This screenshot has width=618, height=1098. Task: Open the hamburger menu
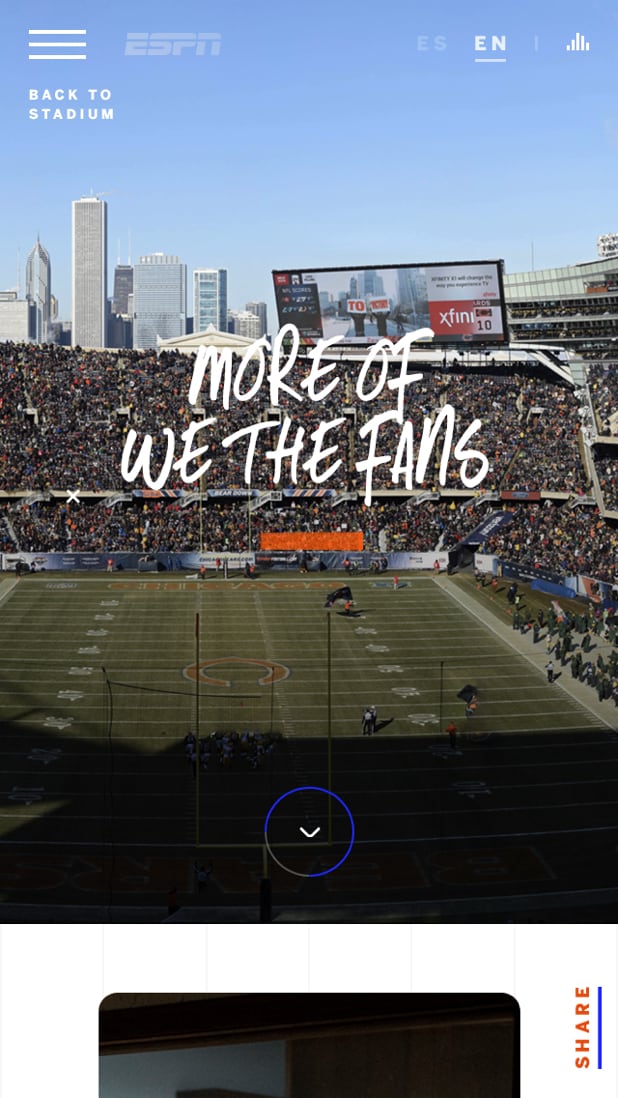[x=57, y=44]
